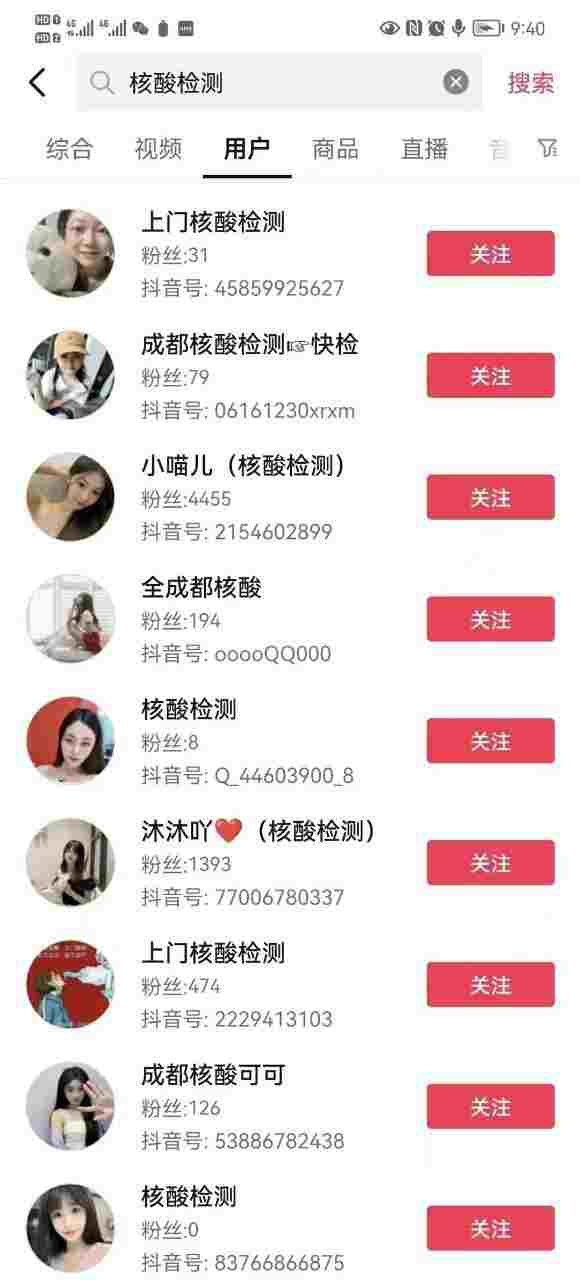Follow 成都核酸检测☞快检

pyautogui.click(x=490, y=376)
